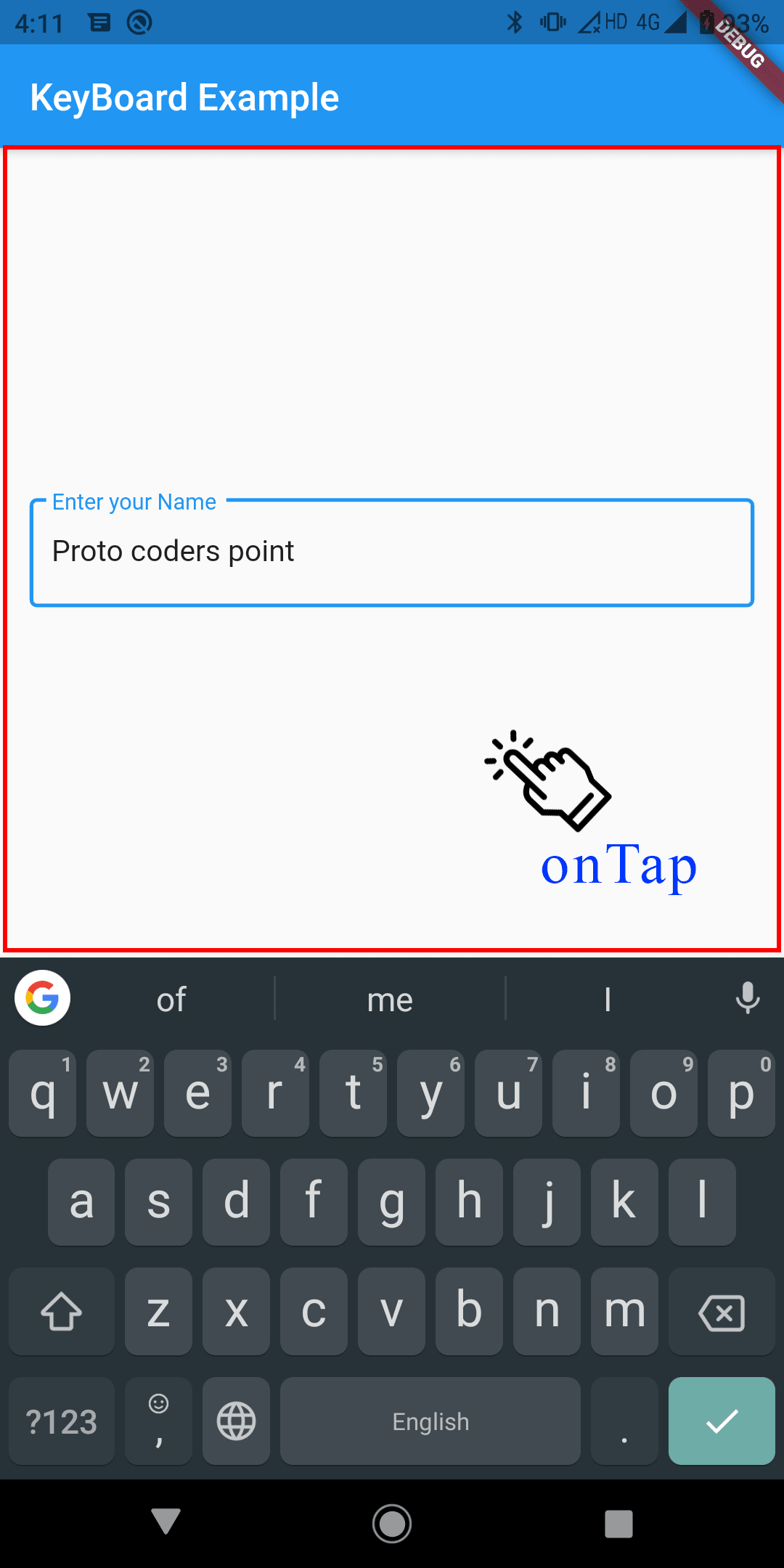Turn on shift on the keyboard
The height and width of the screenshot is (1568, 784).
point(62,1312)
